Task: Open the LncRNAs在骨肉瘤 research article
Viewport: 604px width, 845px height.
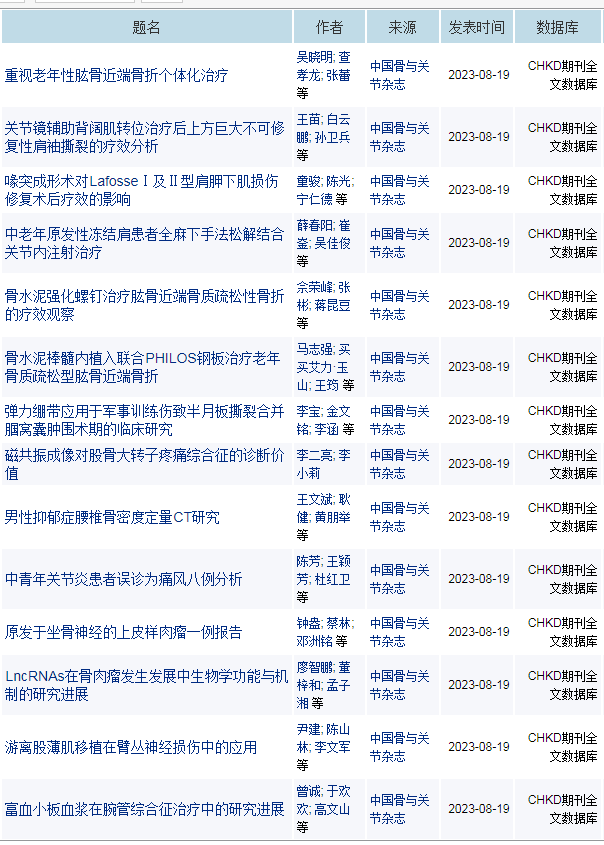Action: tap(146, 685)
